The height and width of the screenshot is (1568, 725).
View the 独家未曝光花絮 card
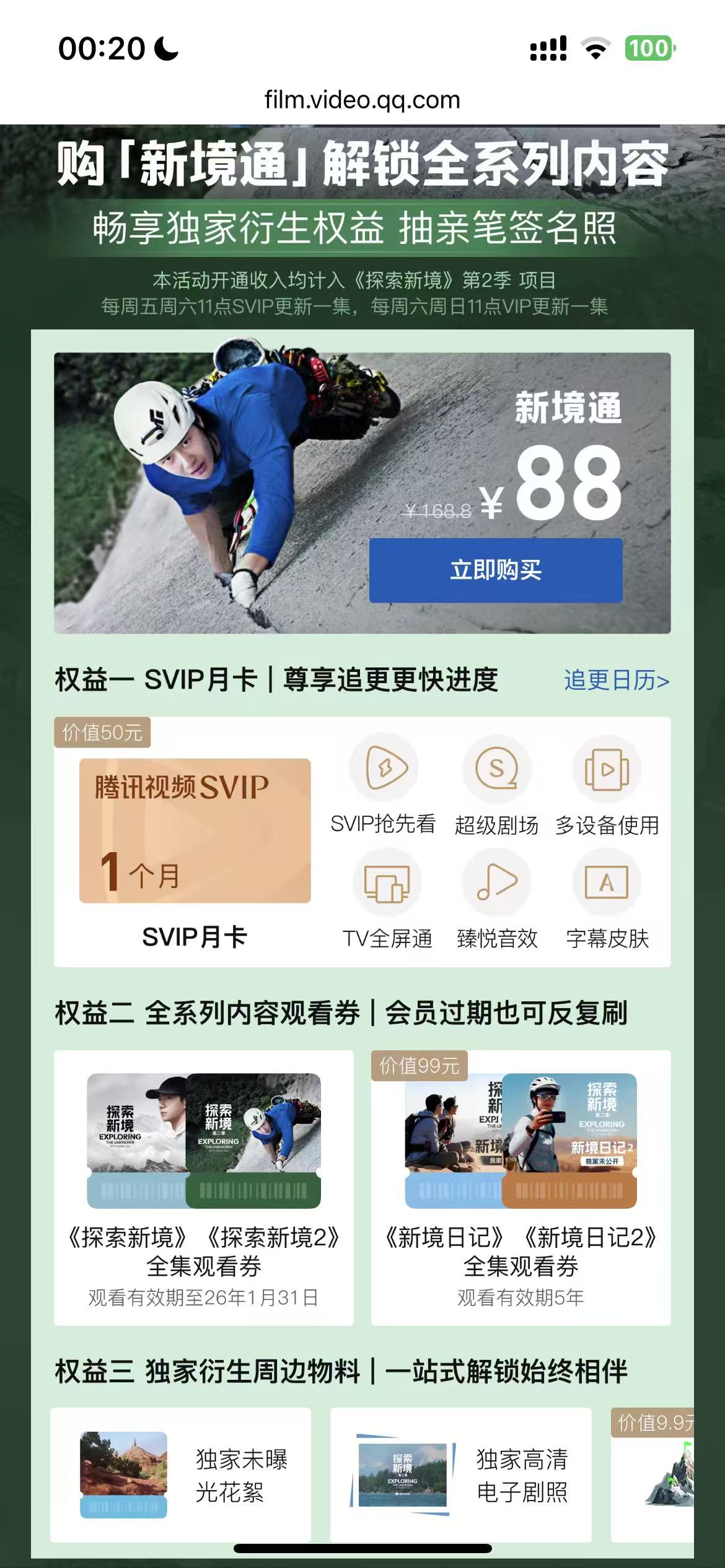180,1475
